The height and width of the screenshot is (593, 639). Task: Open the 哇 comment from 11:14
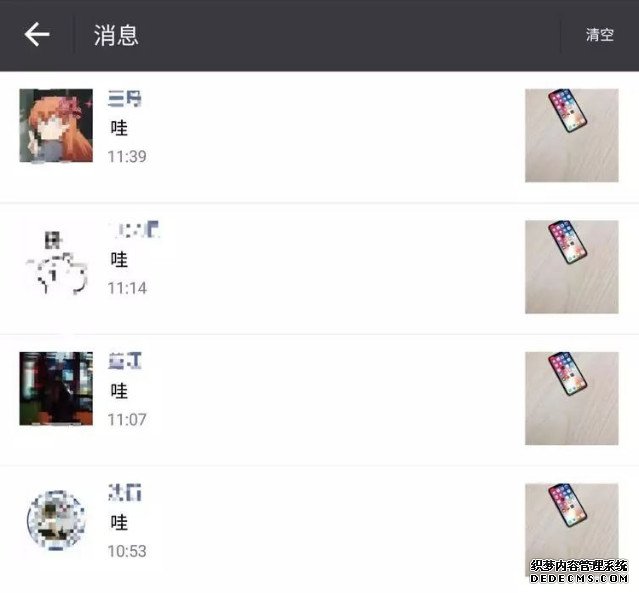tap(120, 260)
